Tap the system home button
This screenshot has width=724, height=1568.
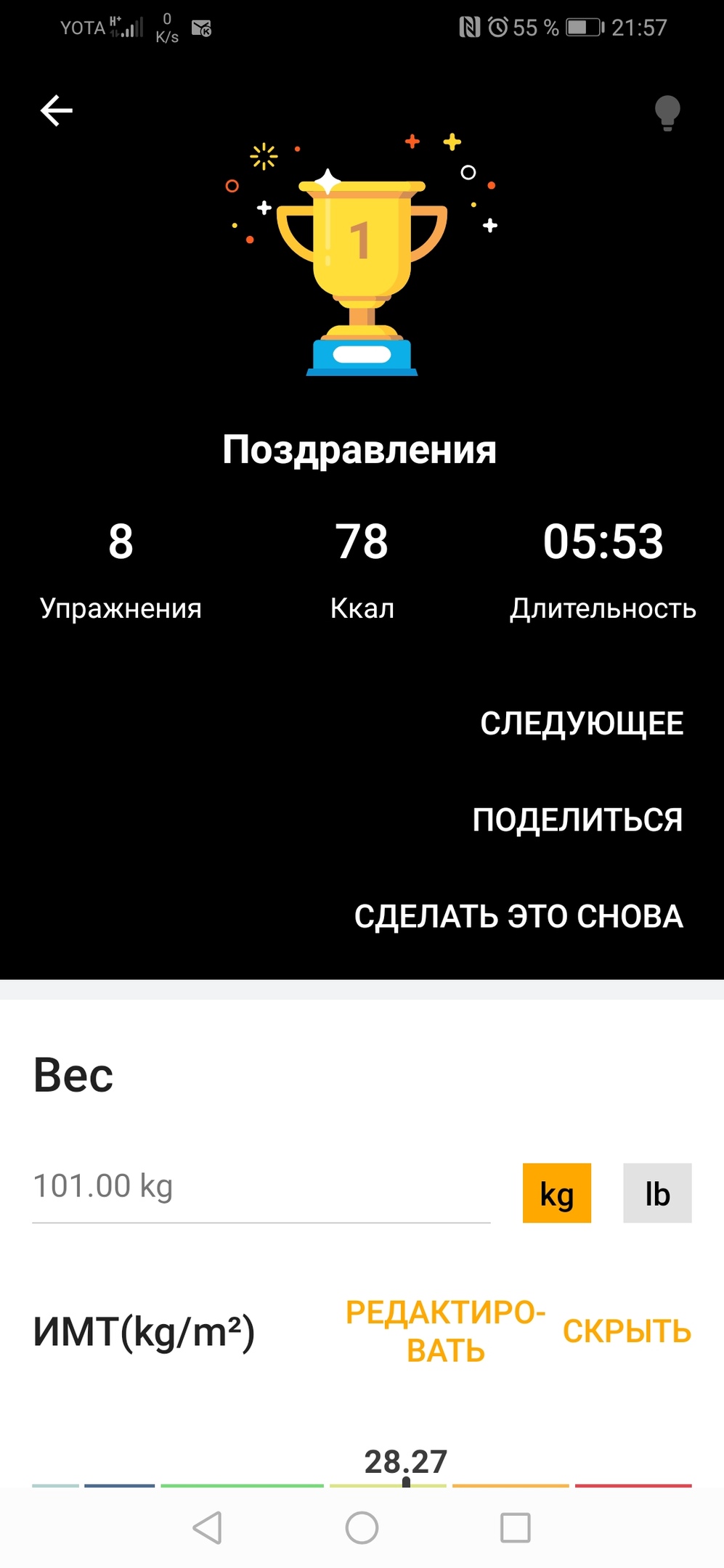point(362,1527)
